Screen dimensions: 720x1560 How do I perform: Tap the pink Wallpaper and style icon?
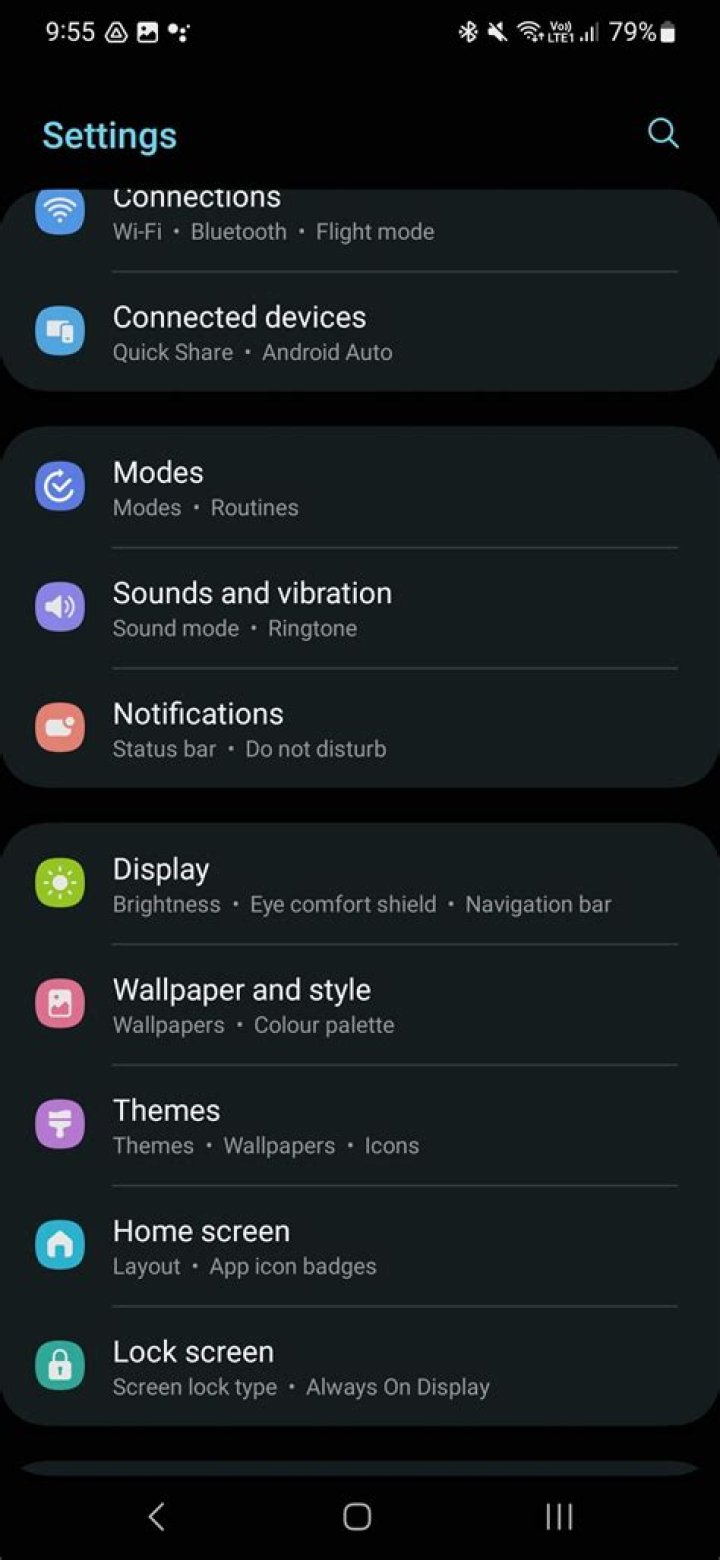click(59, 1003)
